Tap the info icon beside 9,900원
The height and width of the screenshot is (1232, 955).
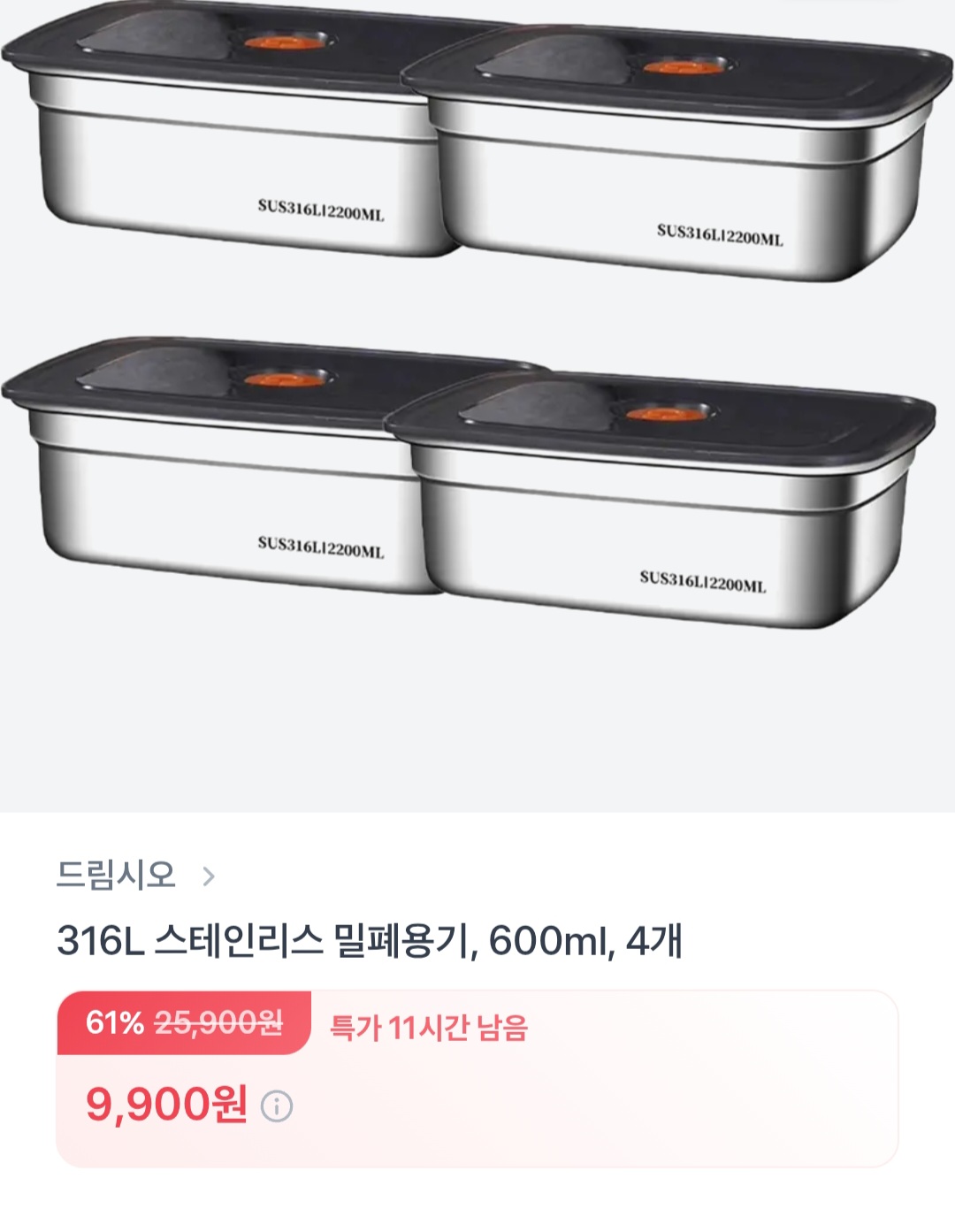tap(277, 1106)
